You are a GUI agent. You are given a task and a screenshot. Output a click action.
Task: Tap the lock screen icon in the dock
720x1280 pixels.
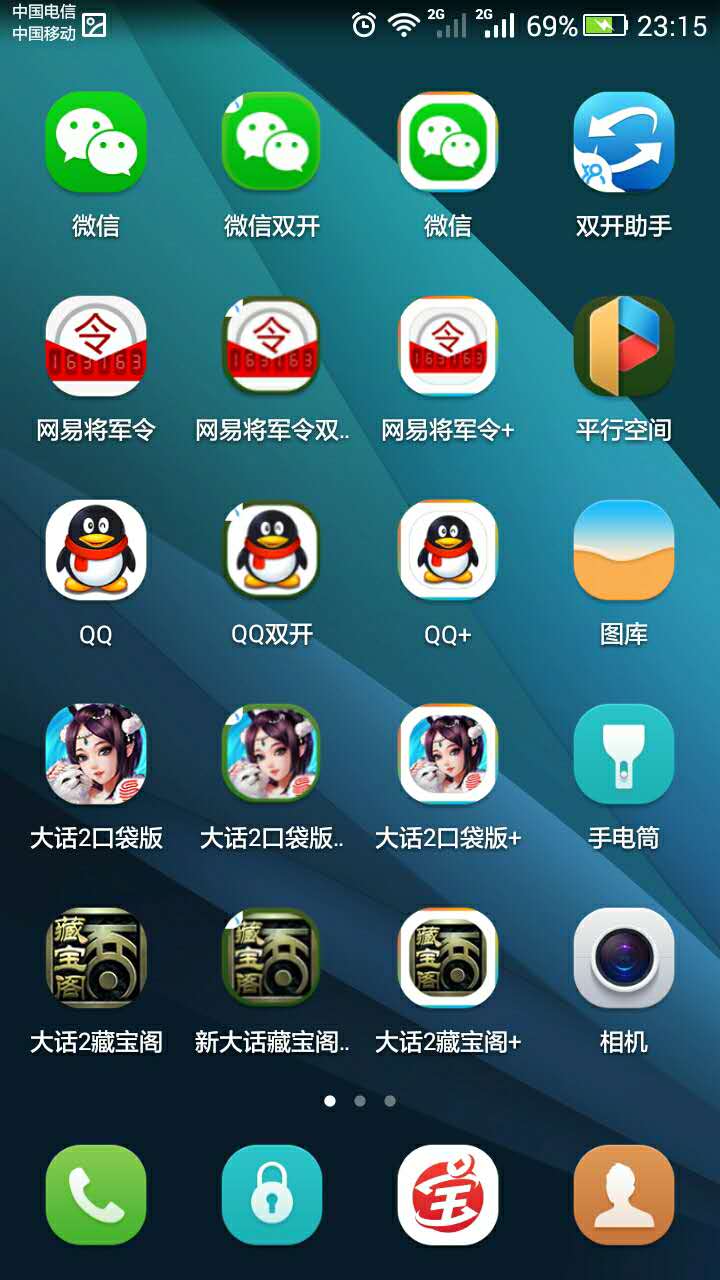tap(272, 1195)
